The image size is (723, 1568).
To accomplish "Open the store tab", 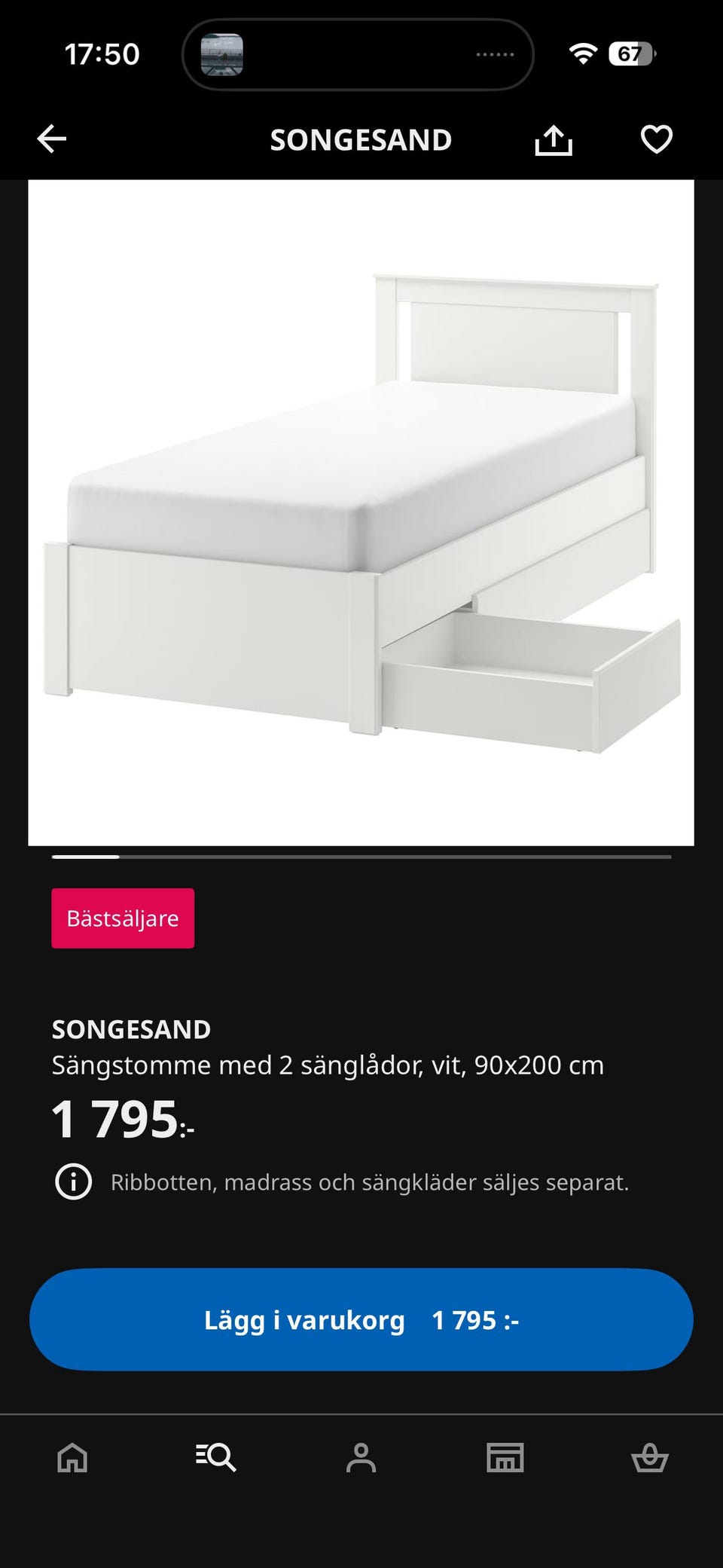I will coord(505,1457).
